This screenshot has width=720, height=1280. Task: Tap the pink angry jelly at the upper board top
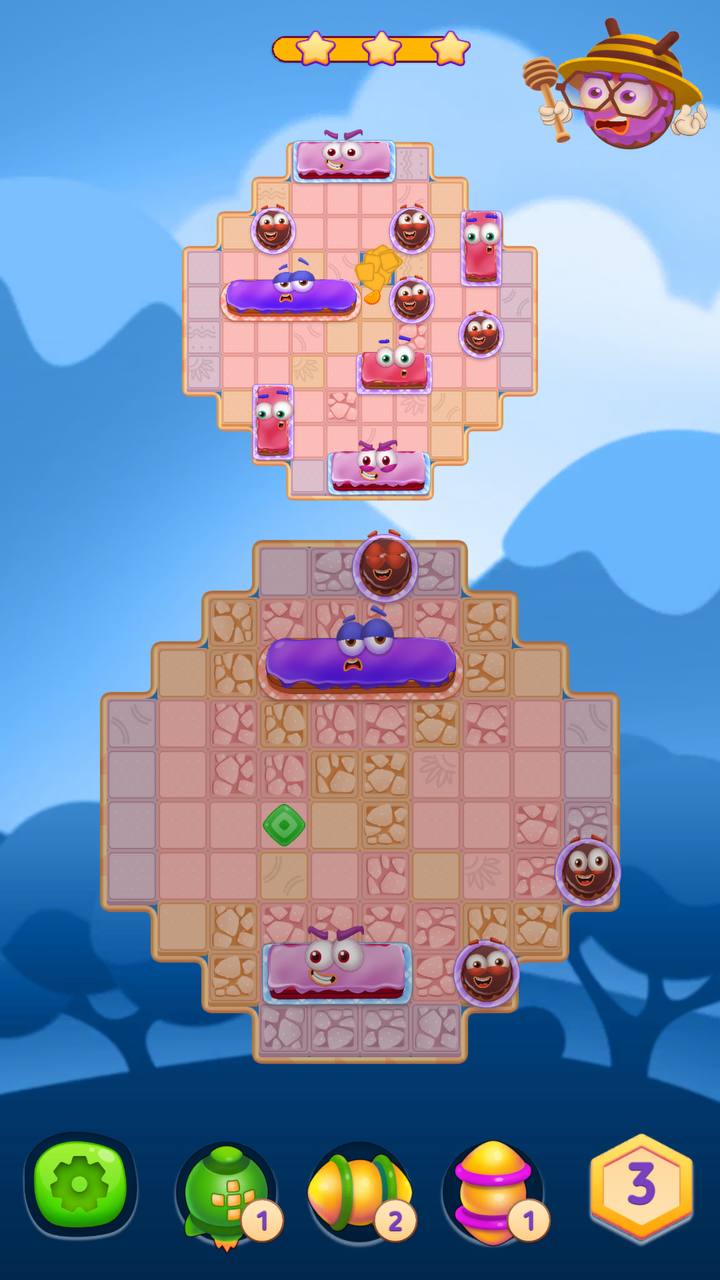click(x=344, y=158)
